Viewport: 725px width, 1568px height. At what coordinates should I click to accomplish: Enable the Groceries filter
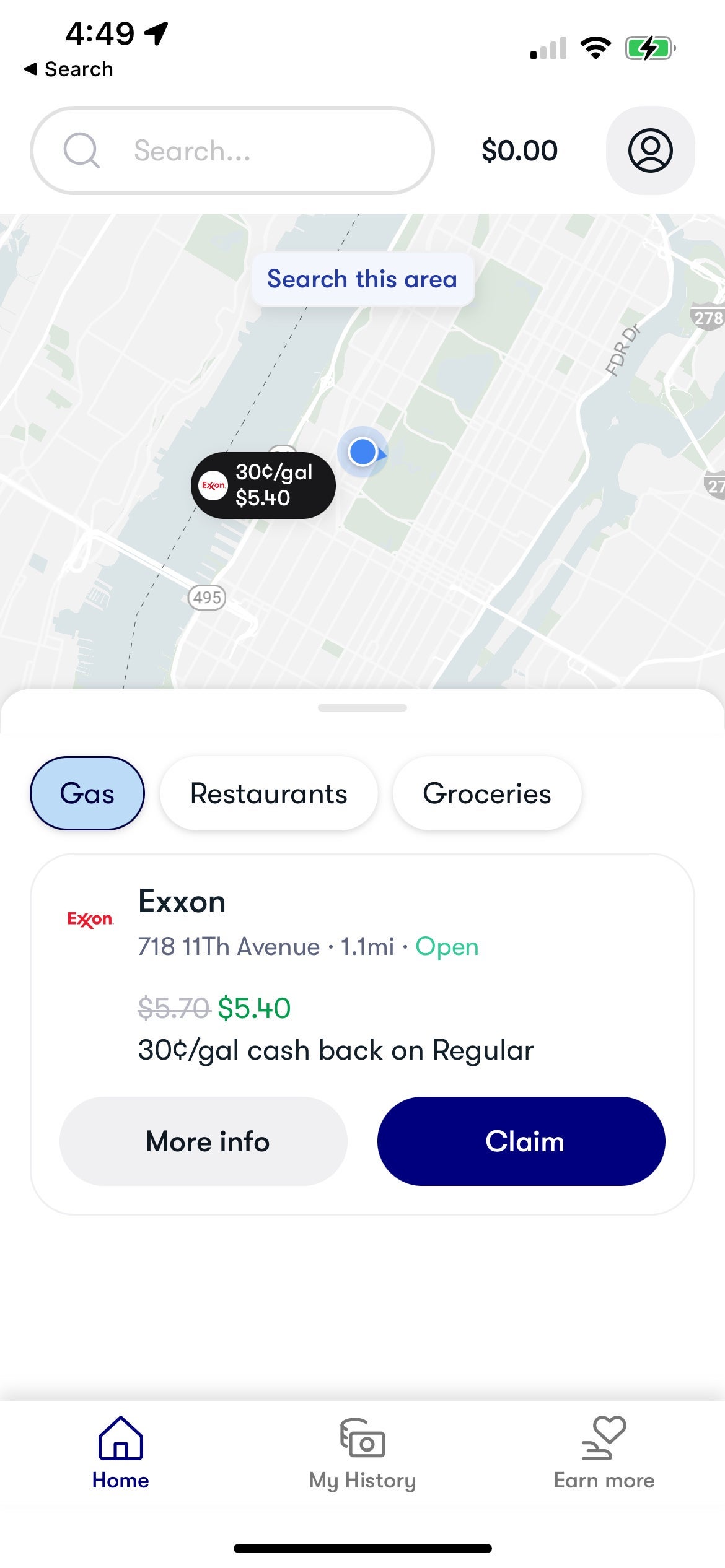point(486,793)
